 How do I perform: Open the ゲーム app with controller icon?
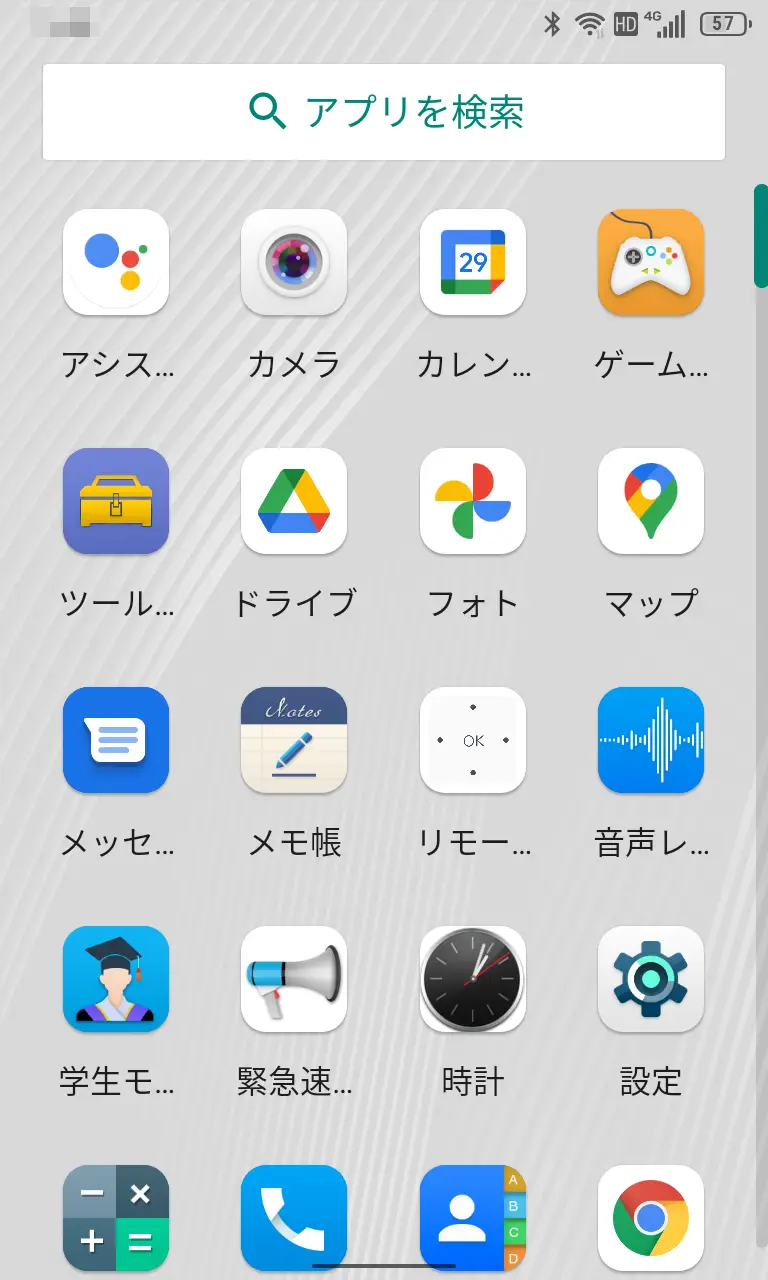click(651, 262)
